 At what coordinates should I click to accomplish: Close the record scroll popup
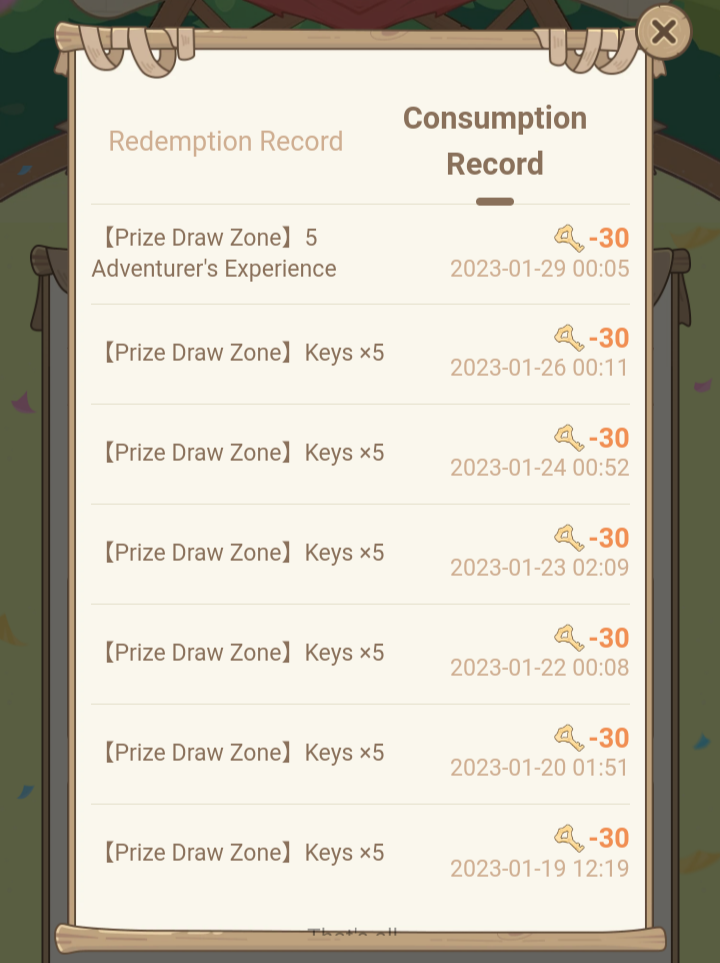663,32
